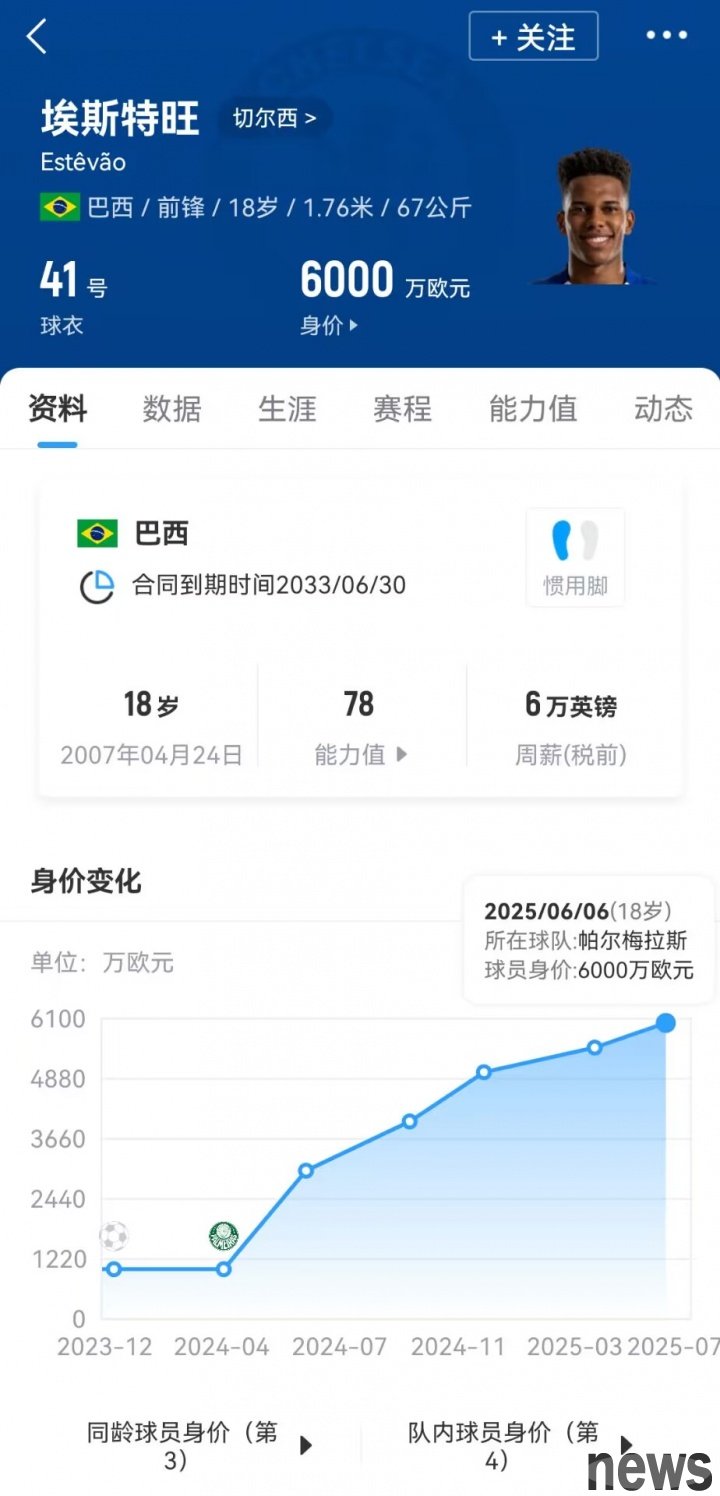The width and height of the screenshot is (720, 1496).
Task: Switch to the 生涯 tab
Action: pyautogui.click(x=287, y=409)
